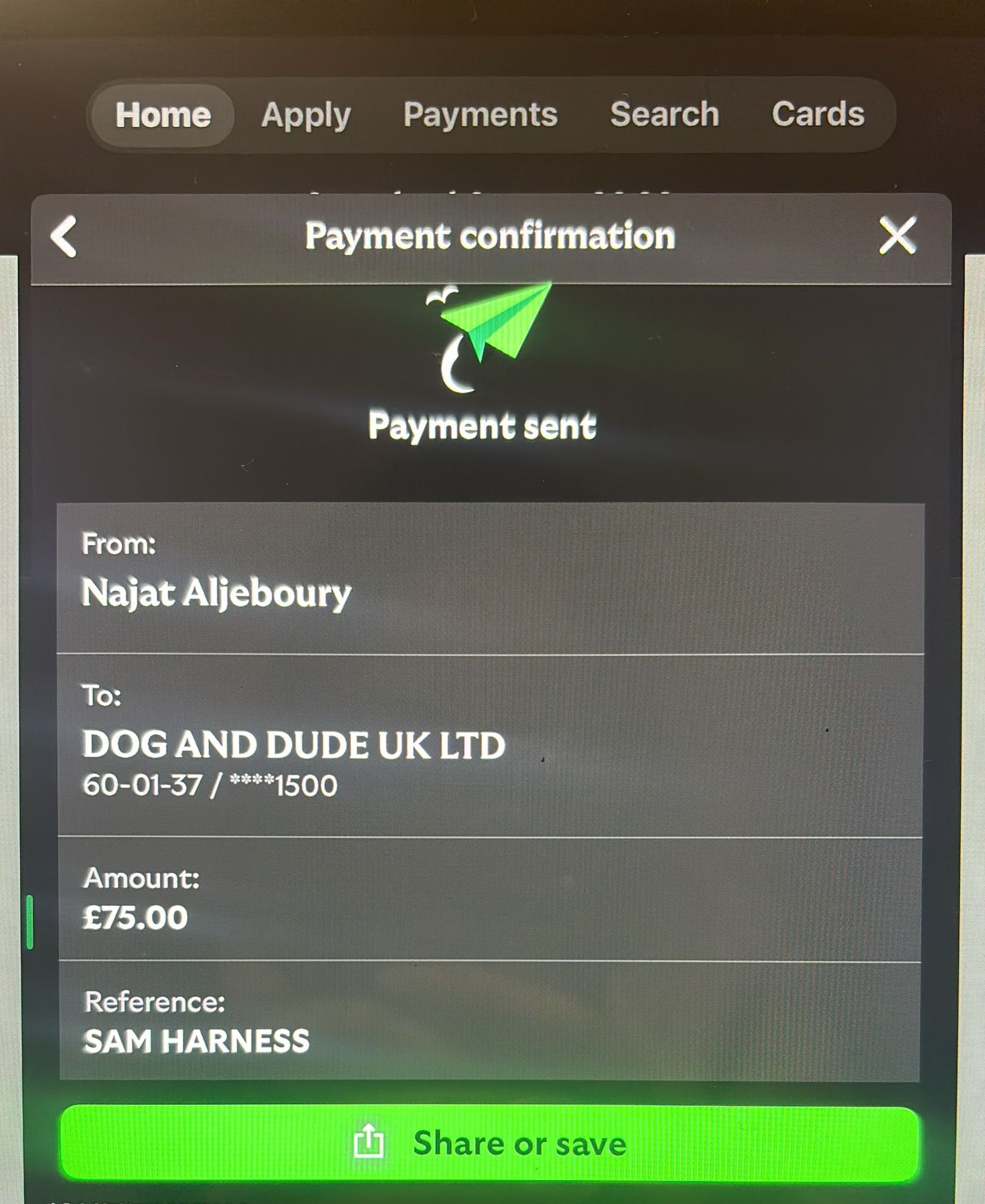Open the Search tab
This screenshot has height=1204, width=985.
664,115
